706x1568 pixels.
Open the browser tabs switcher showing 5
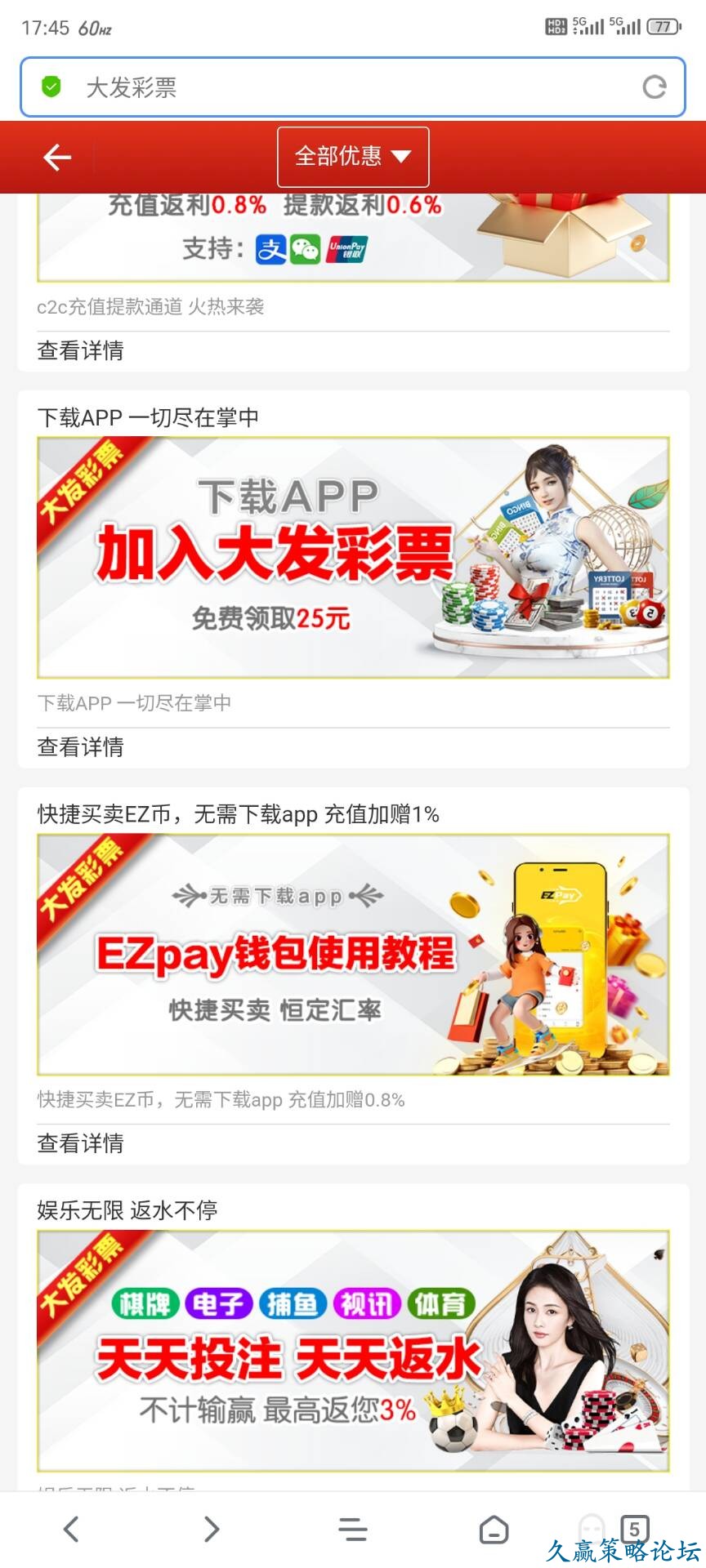click(x=634, y=1527)
